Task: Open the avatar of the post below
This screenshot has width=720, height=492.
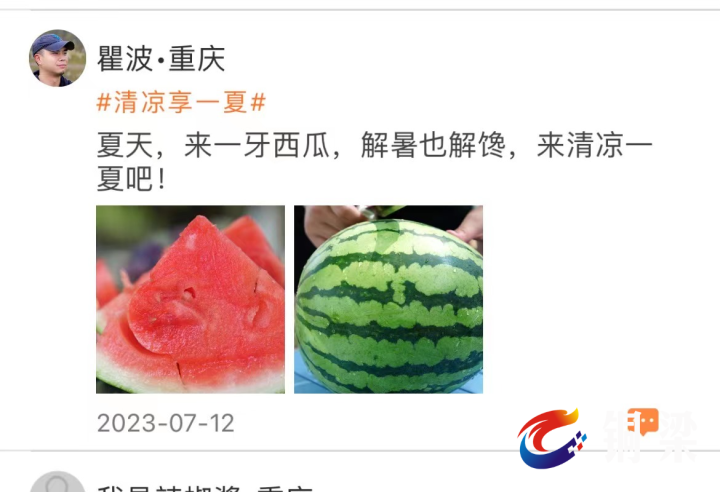Action: (57, 484)
